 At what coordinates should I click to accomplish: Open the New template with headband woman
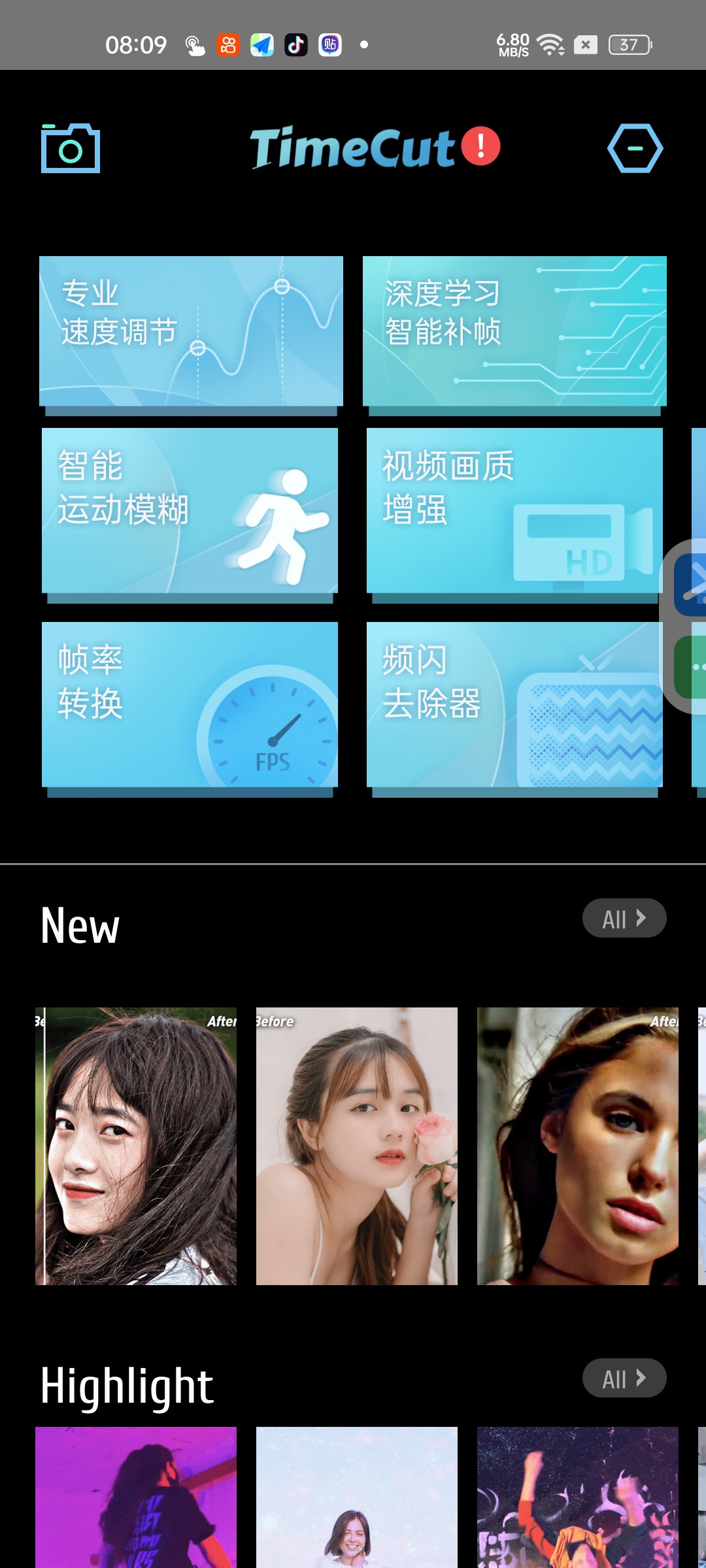[578, 1146]
